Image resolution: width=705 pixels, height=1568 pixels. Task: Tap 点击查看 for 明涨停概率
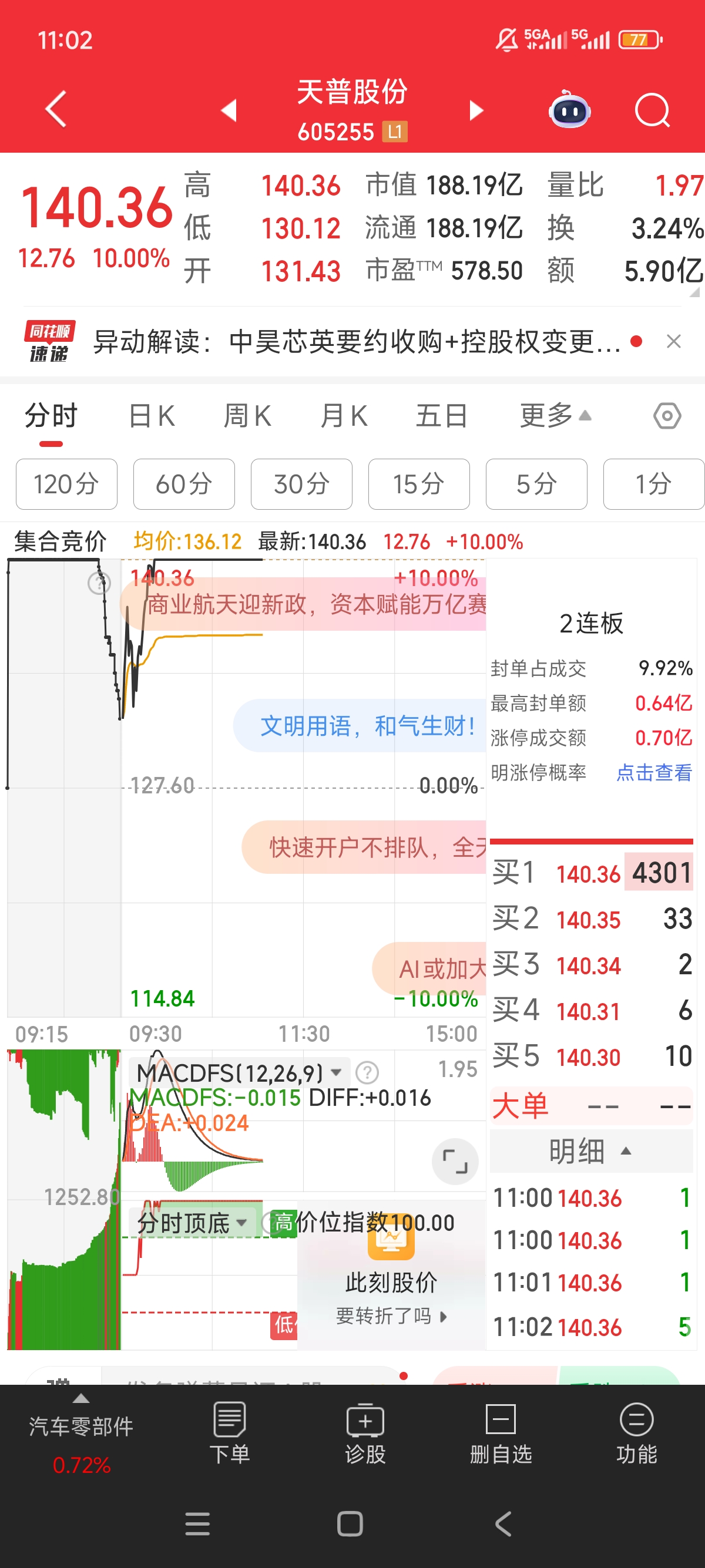[x=654, y=772]
